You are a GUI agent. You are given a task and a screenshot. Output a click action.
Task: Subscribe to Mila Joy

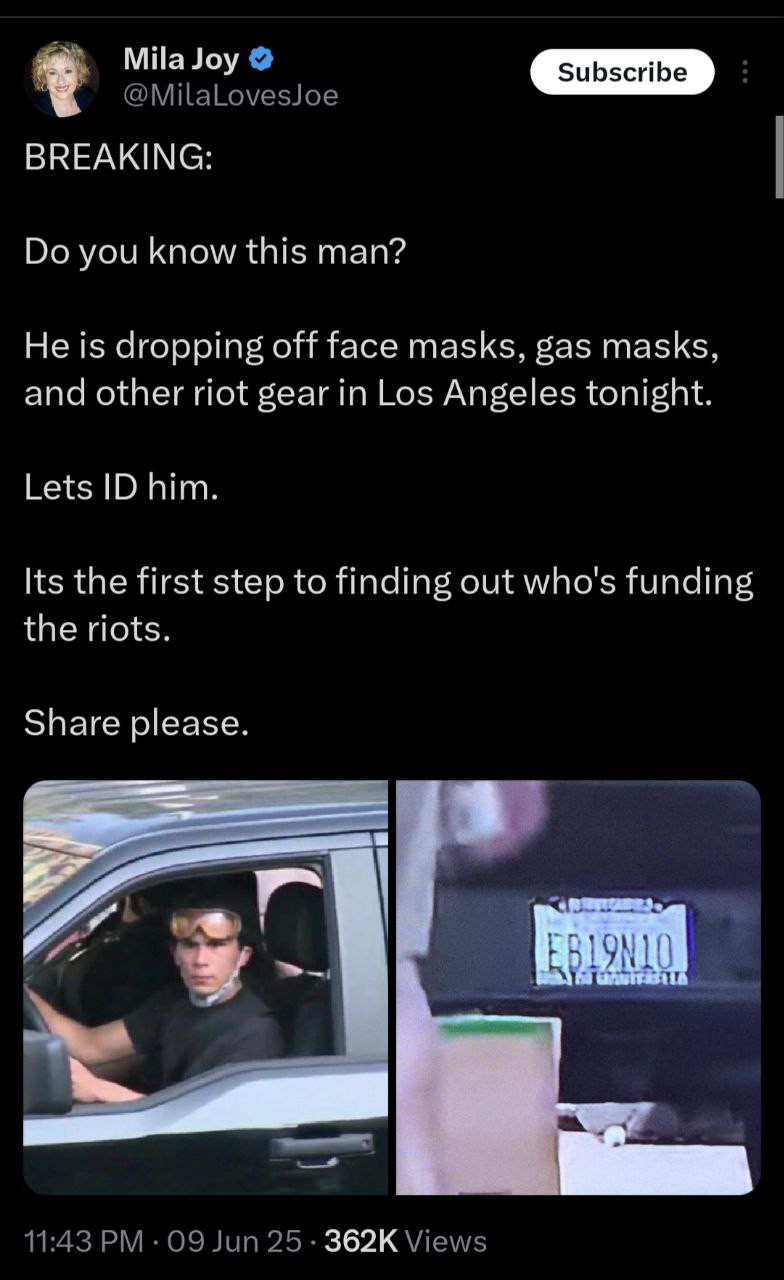pos(622,72)
